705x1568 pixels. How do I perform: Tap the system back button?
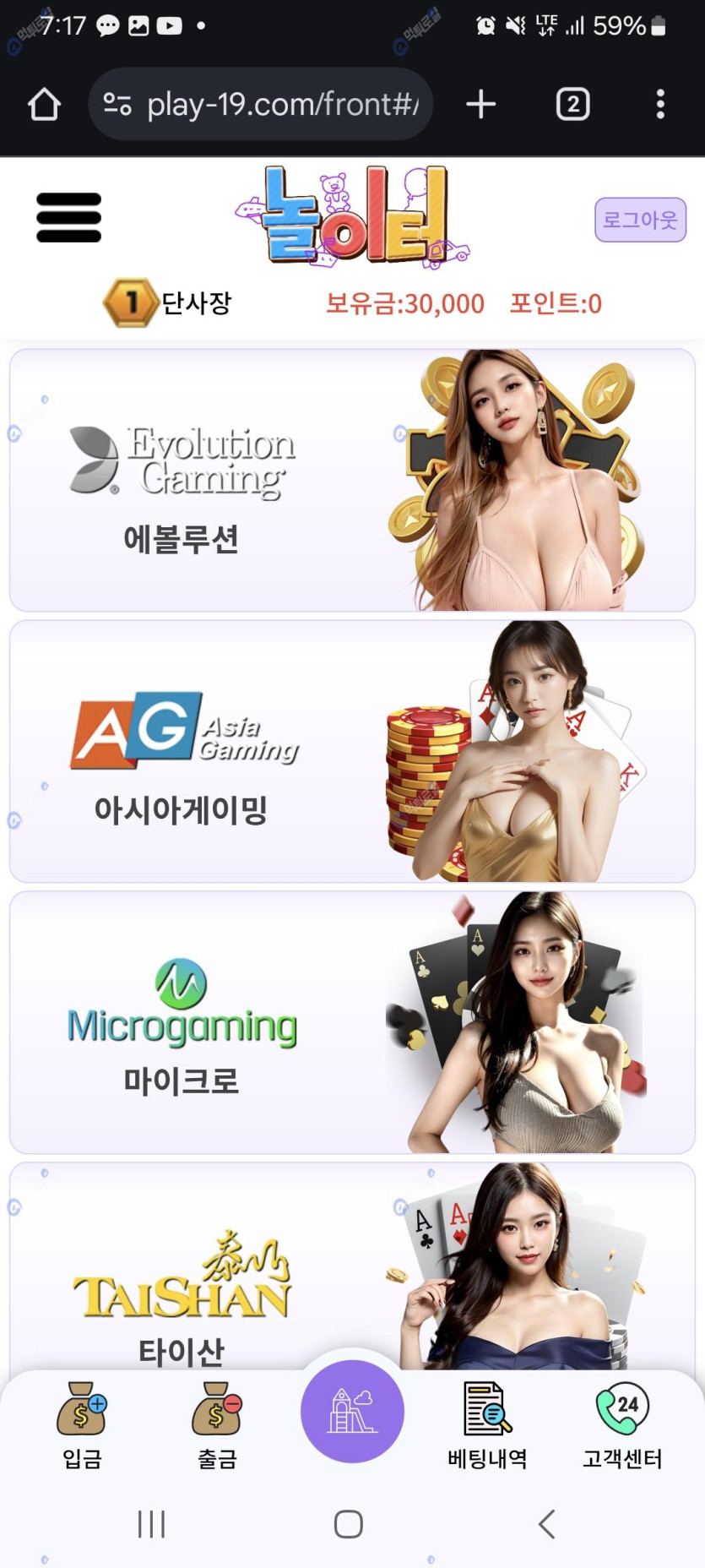(547, 1524)
